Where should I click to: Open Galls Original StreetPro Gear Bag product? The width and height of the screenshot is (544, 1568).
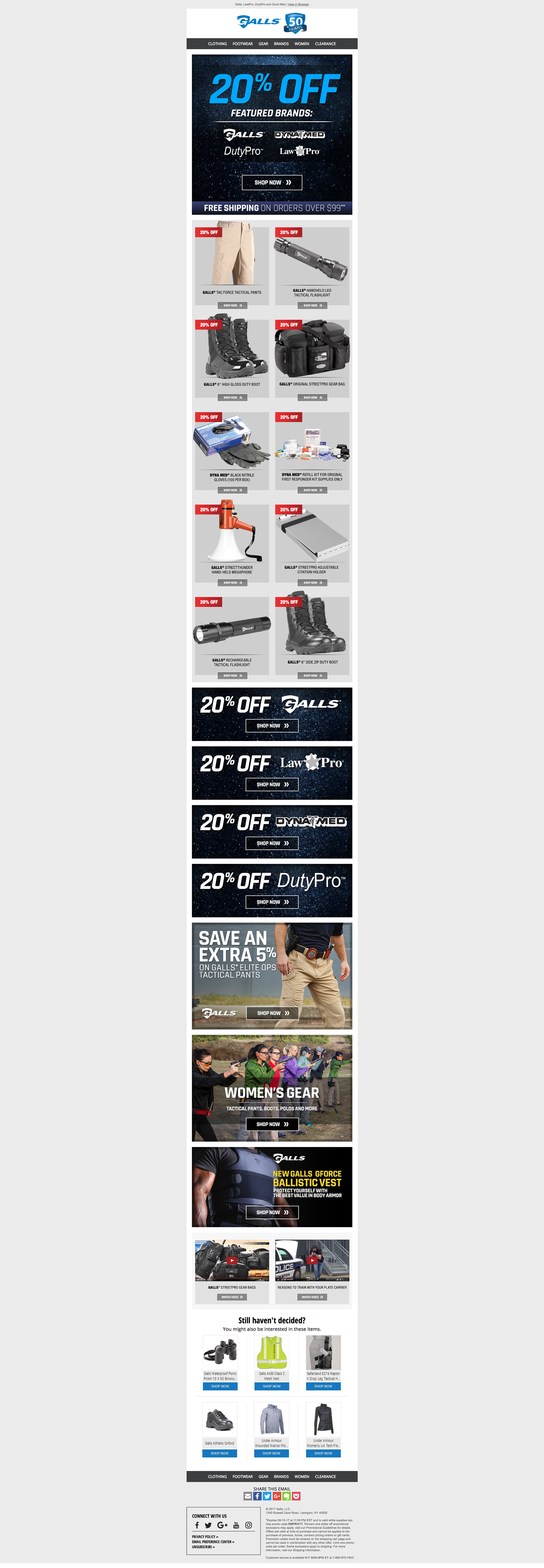(x=312, y=398)
